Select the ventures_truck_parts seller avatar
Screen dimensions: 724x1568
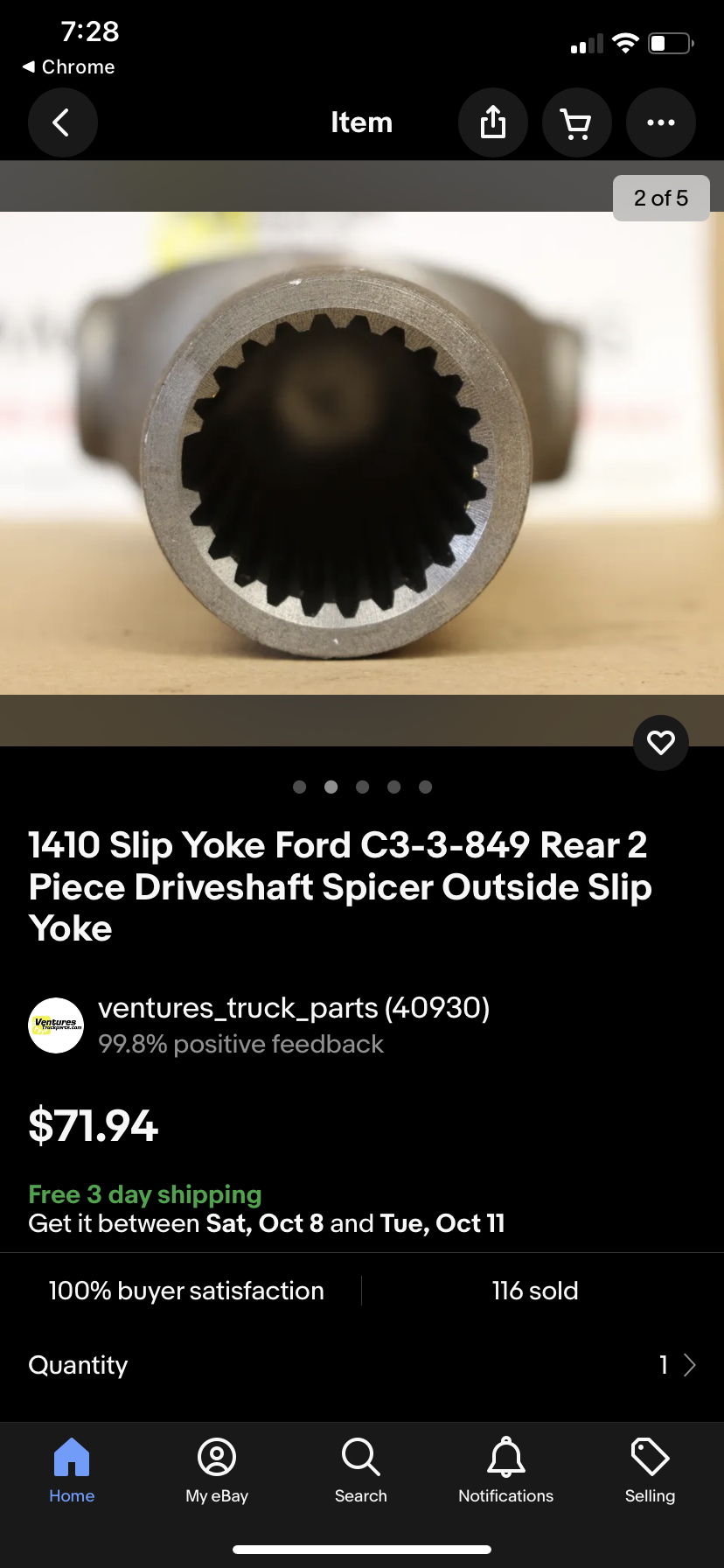tap(55, 1025)
